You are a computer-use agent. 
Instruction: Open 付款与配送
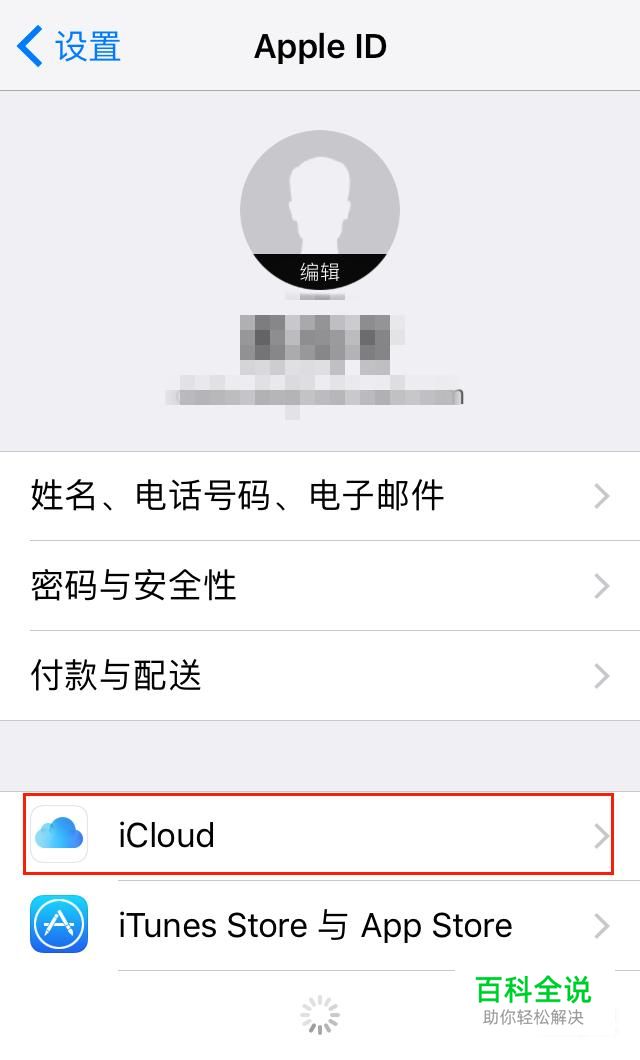pyautogui.click(x=320, y=676)
